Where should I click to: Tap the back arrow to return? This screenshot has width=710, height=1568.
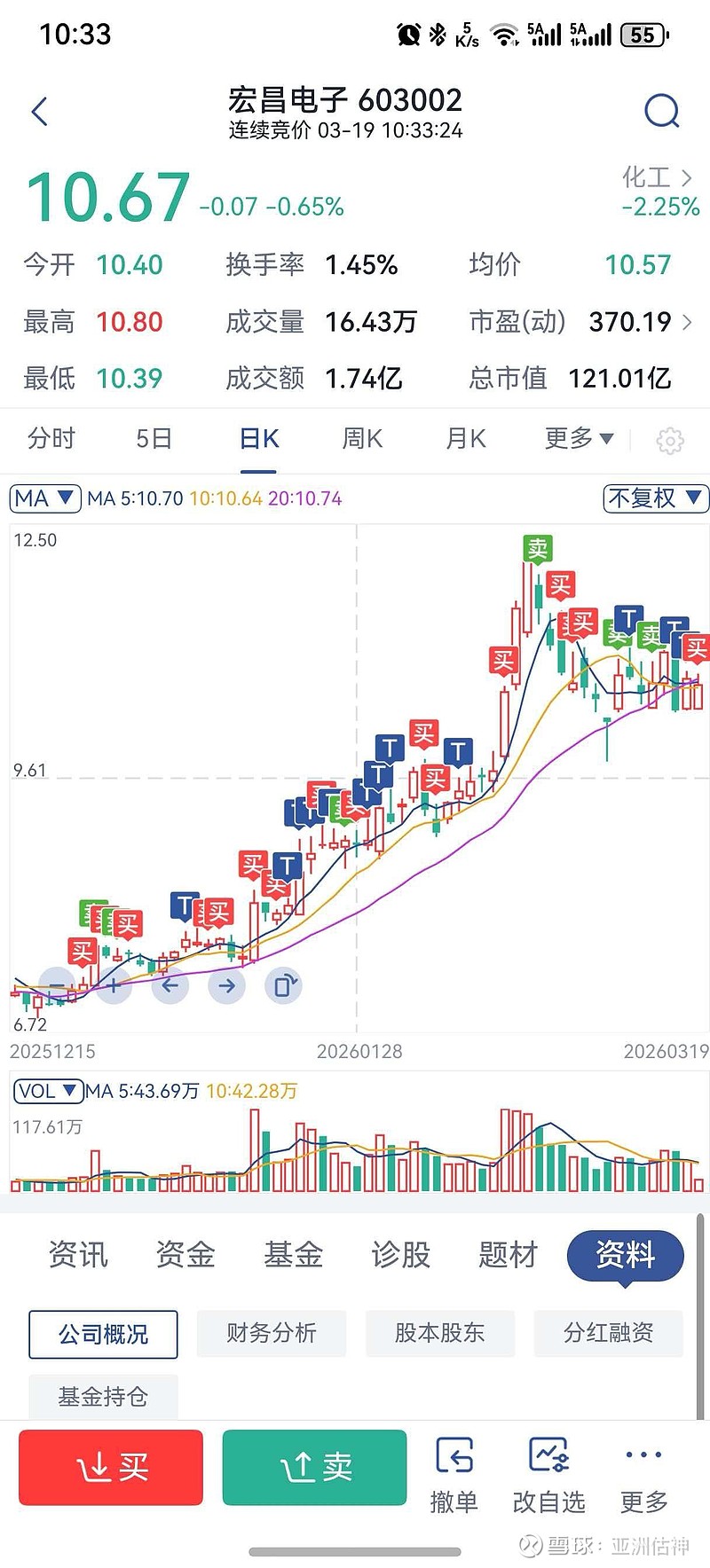pos(38,111)
